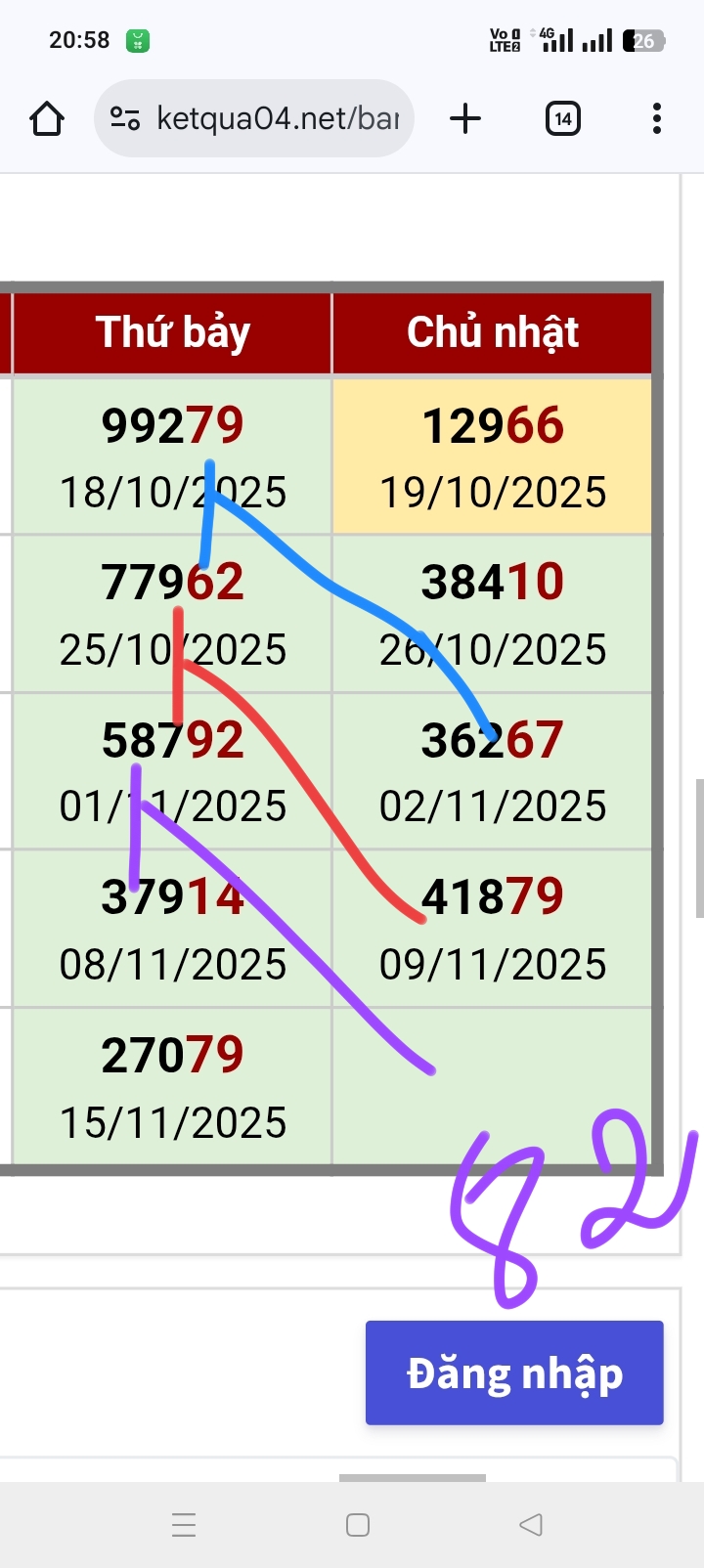Image resolution: width=704 pixels, height=1568 pixels.
Task: Open the browser overflow menu
Action: [x=656, y=119]
